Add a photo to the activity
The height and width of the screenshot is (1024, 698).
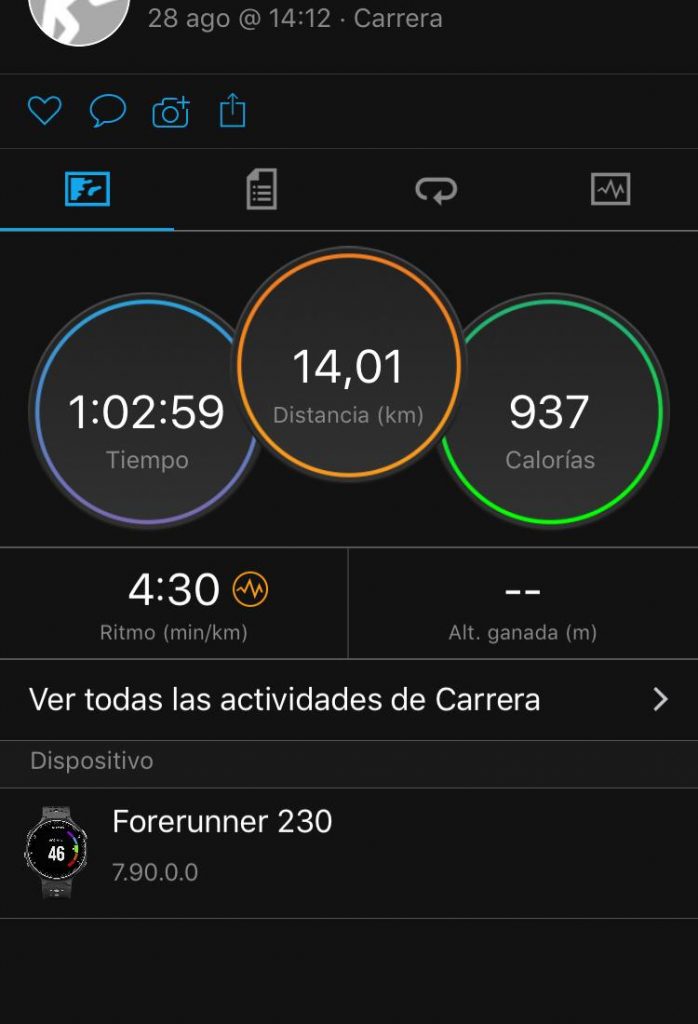pos(170,111)
